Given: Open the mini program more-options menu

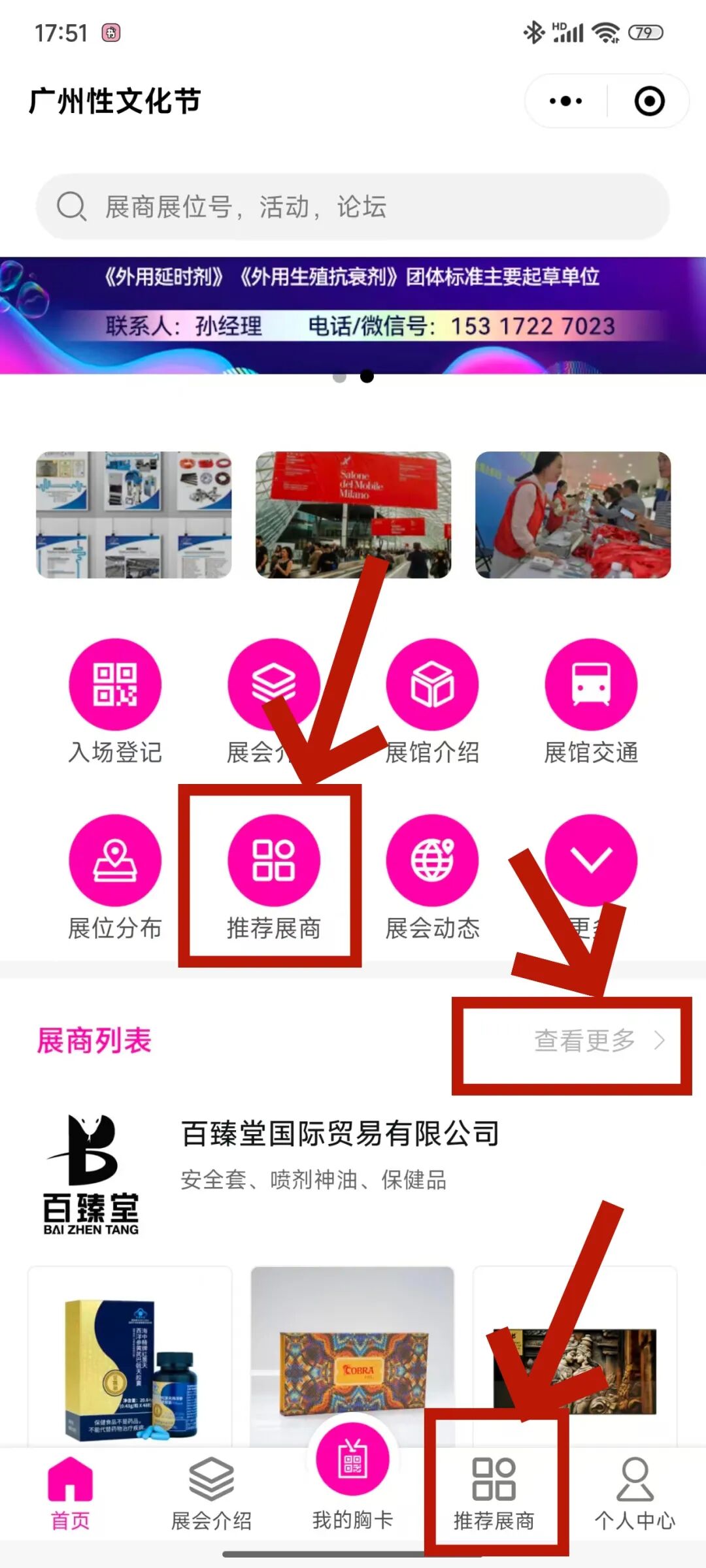Looking at the screenshot, I should 566,101.
